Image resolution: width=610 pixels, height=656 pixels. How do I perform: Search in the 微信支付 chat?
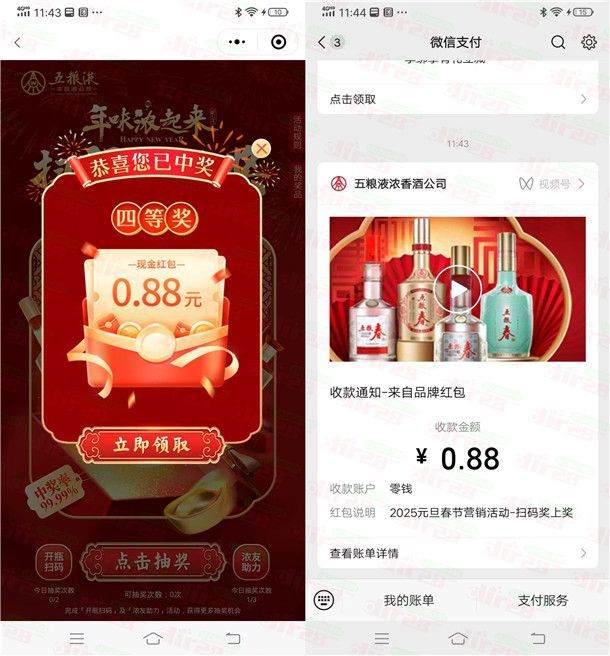pyautogui.click(x=558, y=42)
